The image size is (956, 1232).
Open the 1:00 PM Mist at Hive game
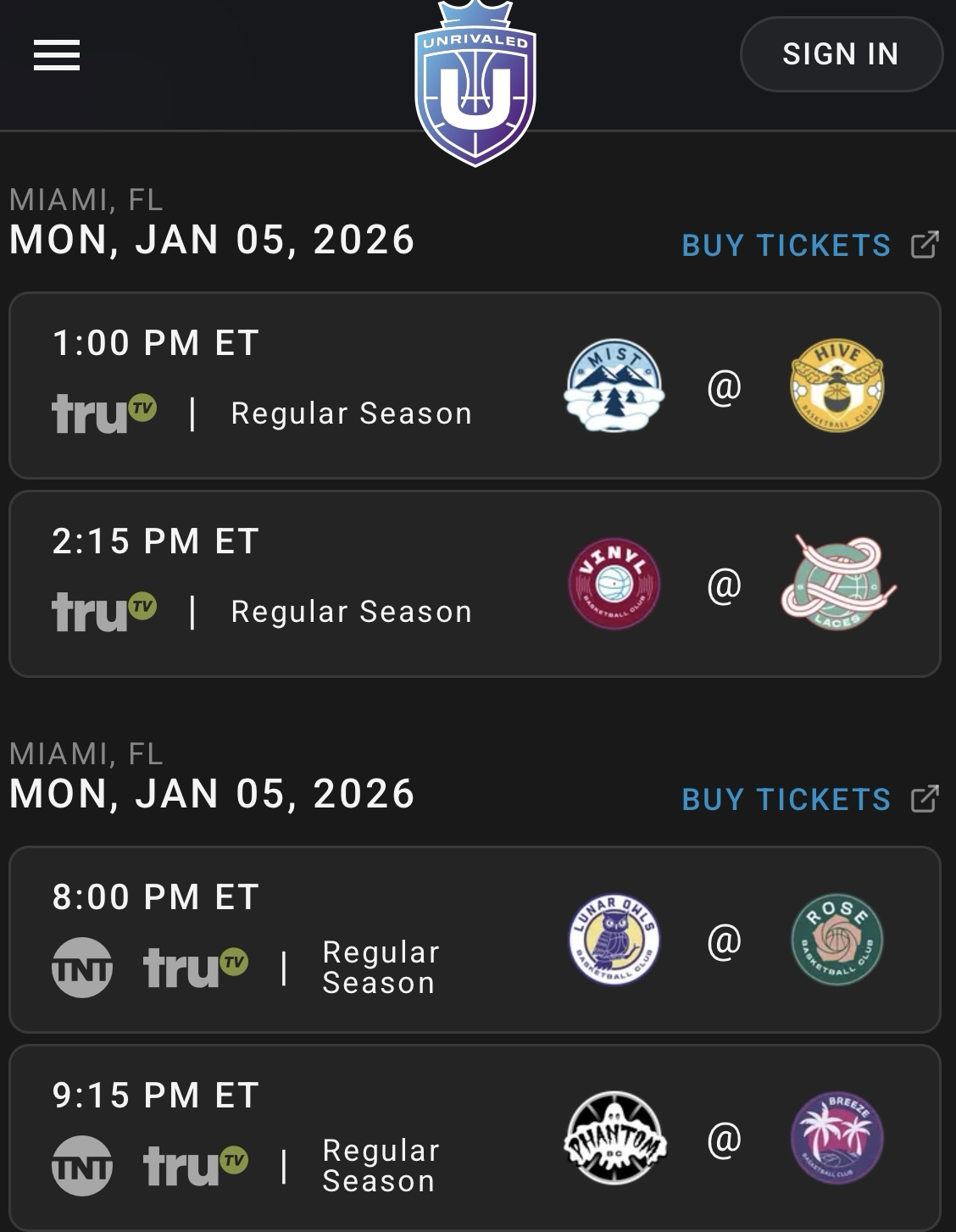[x=475, y=386]
